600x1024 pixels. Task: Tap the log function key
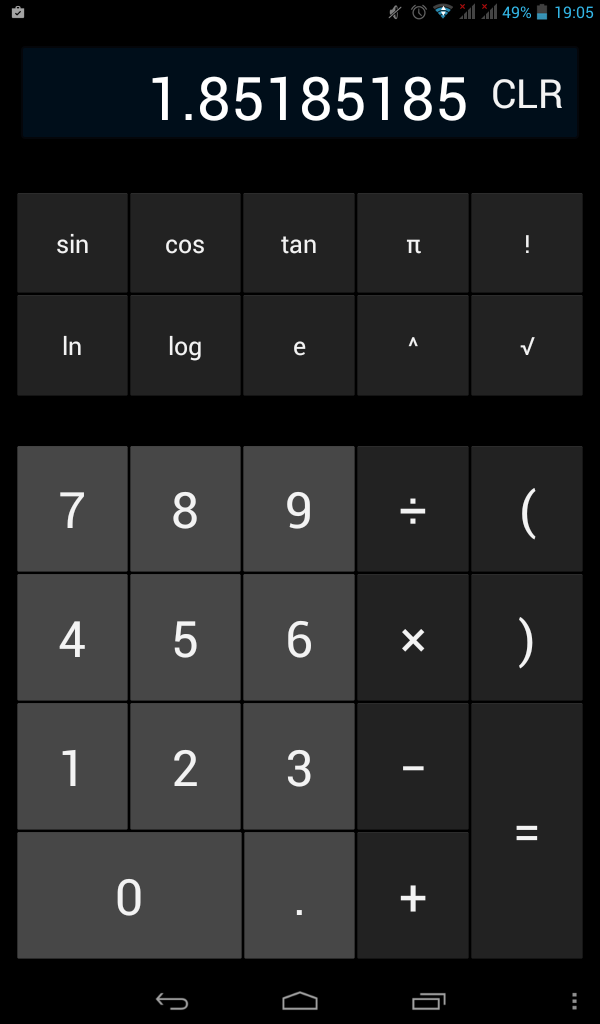point(185,345)
